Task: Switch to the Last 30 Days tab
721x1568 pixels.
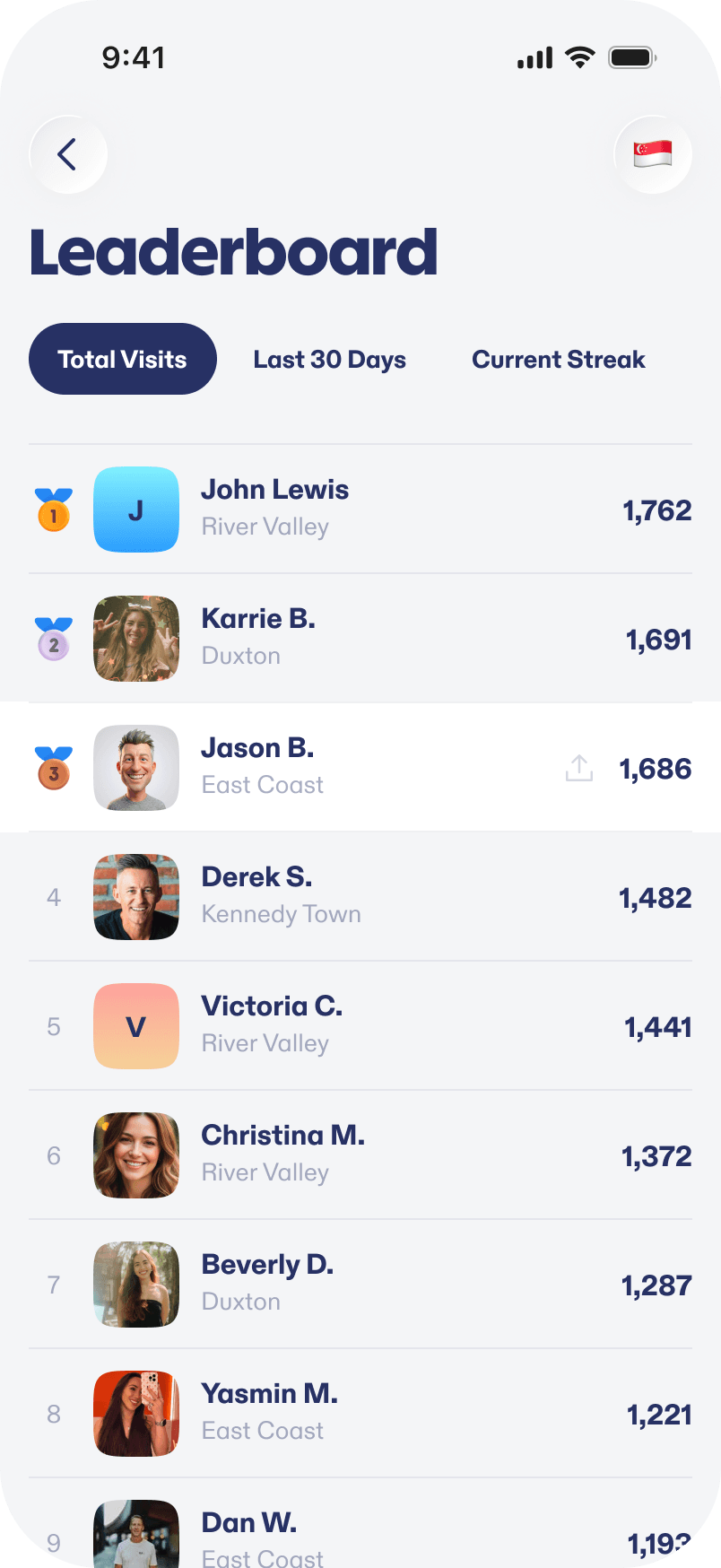Action: pyautogui.click(x=329, y=359)
